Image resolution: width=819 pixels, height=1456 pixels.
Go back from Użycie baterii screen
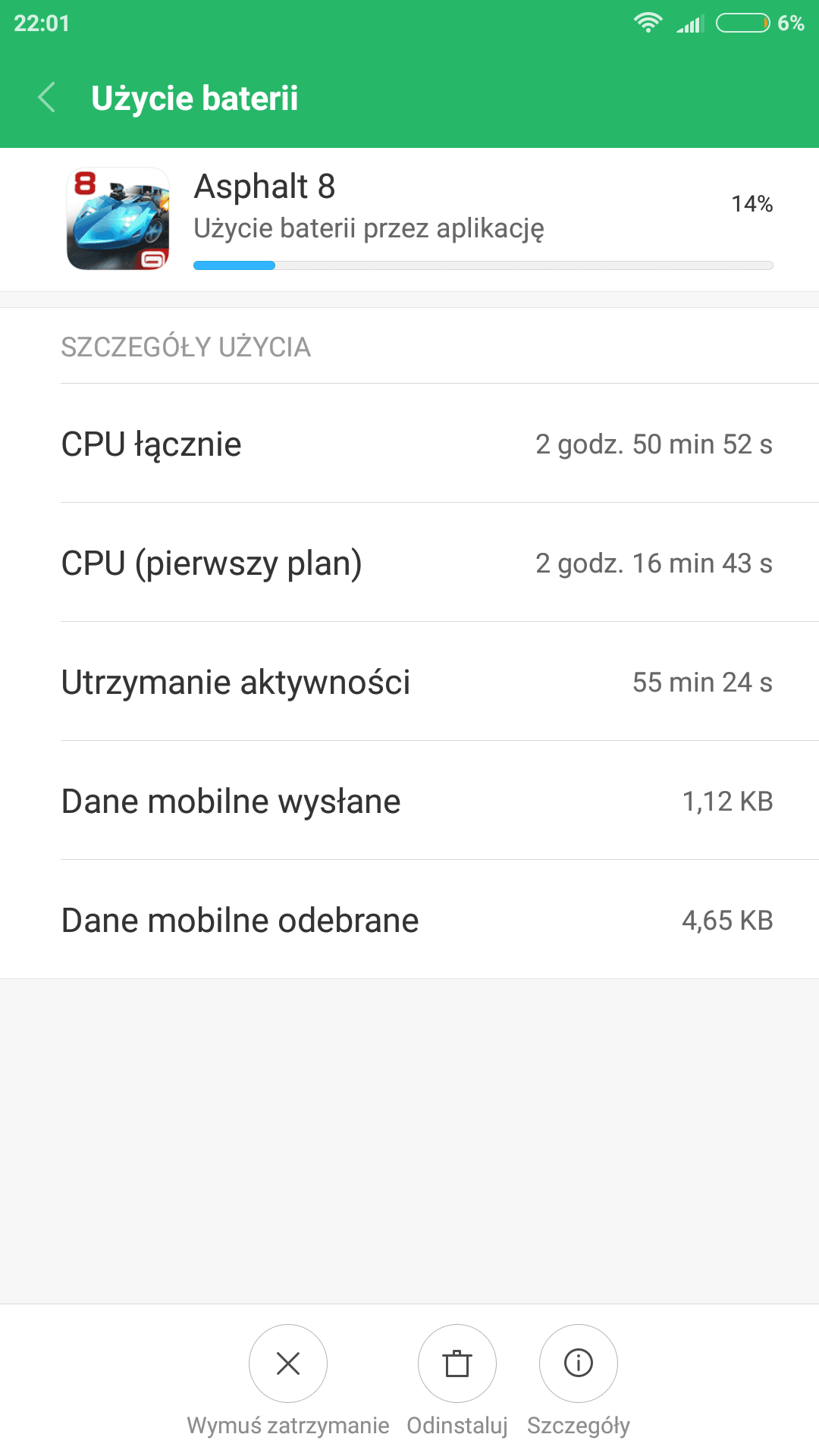point(47,98)
